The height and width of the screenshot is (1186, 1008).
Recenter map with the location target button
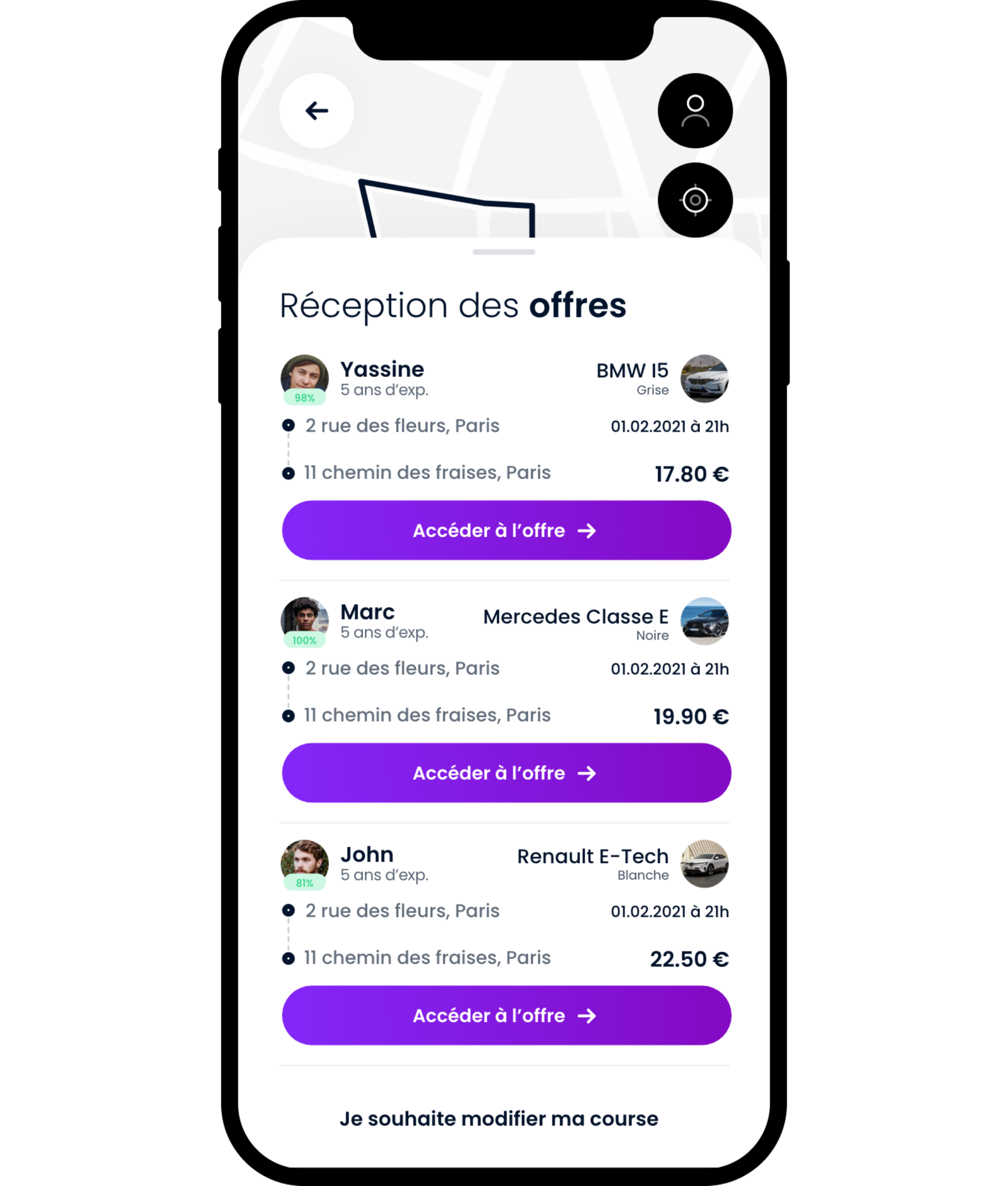tap(695, 200)
